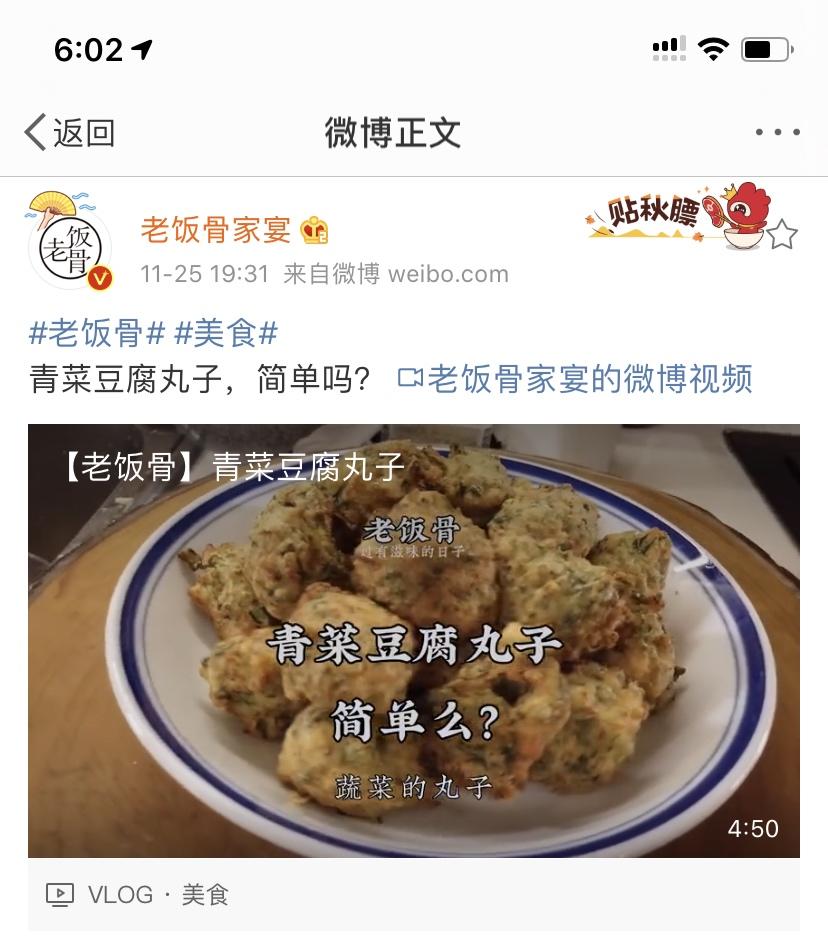
Task: Go back via 返回 button
Action: click(x=70, y=132)
